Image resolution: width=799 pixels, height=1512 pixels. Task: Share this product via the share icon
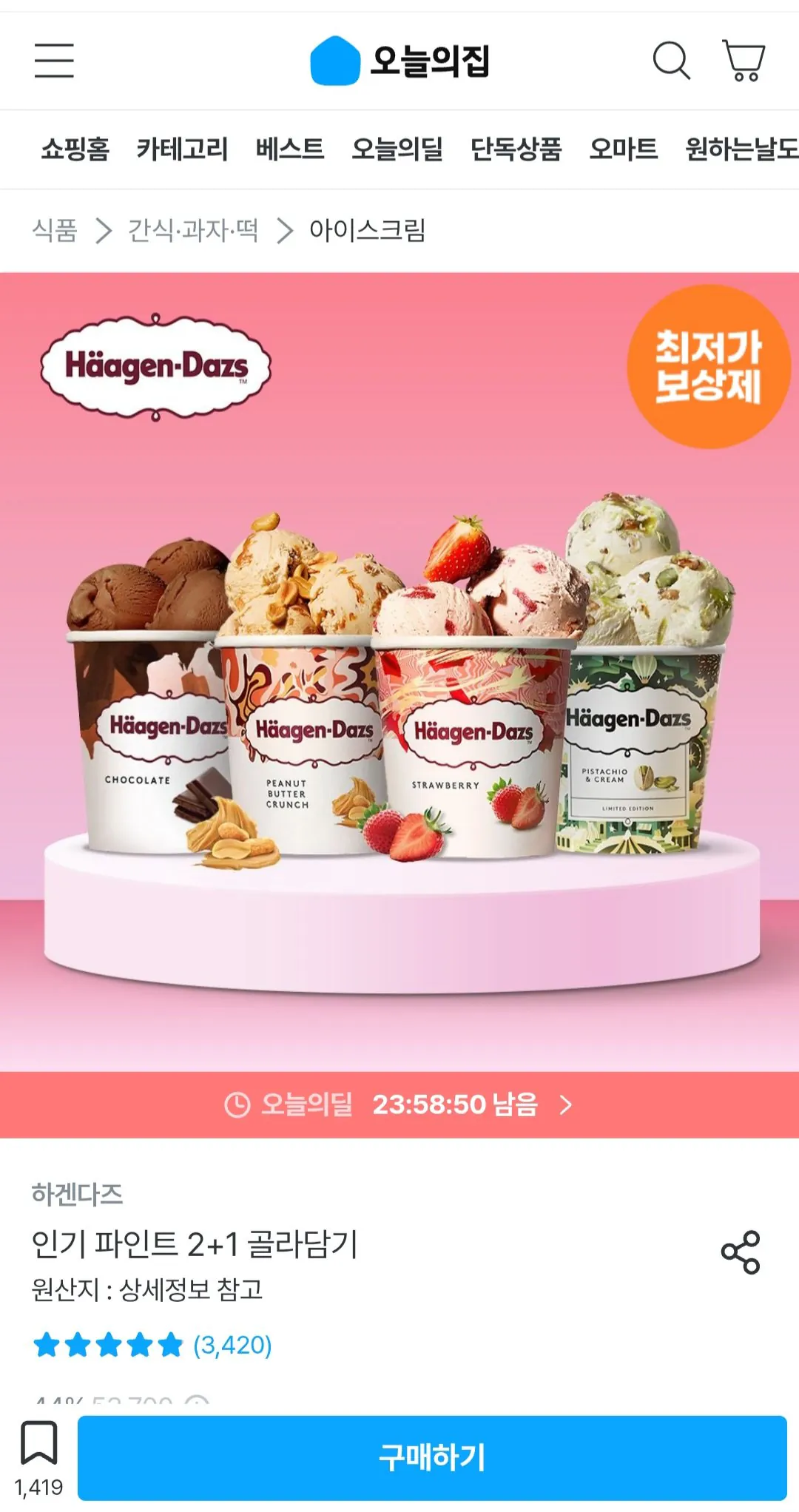pyautogui.click(x=740, y=1250)
